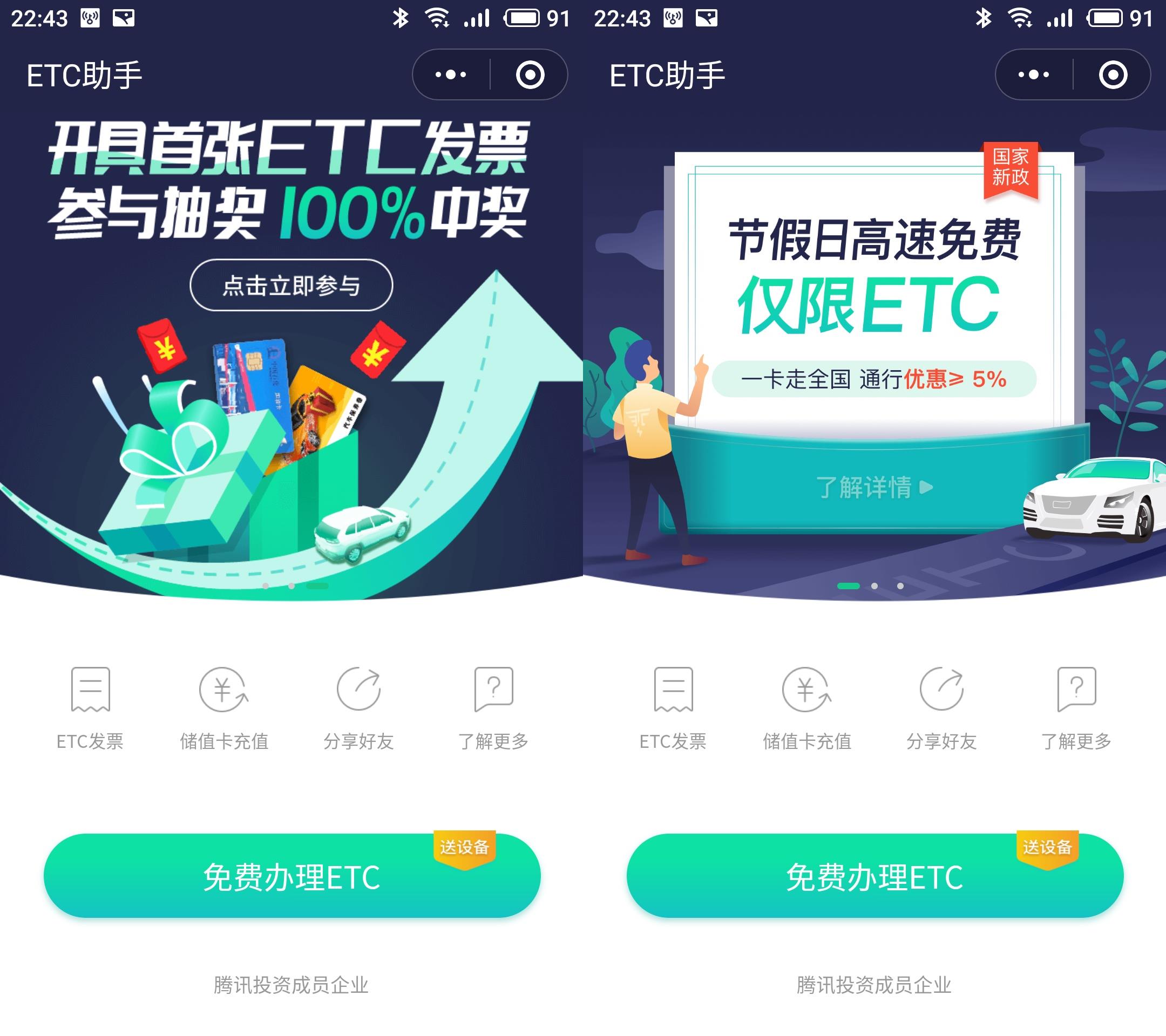Open mini program menu beside the 国家新政 banner
Screen dimensions: 1166x1036
pos(1033,74)
